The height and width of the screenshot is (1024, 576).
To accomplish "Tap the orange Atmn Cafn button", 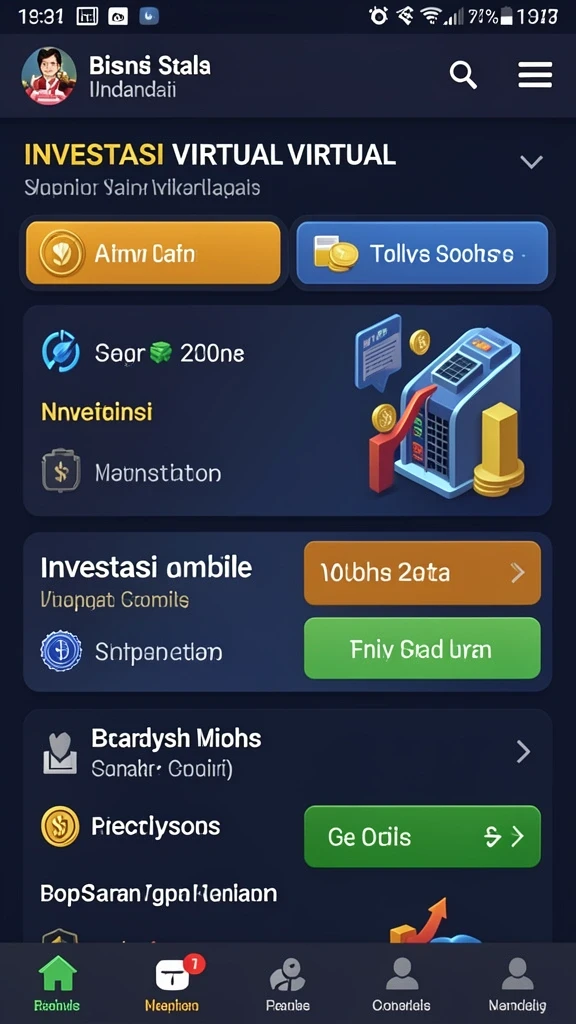I will [153, 253].
